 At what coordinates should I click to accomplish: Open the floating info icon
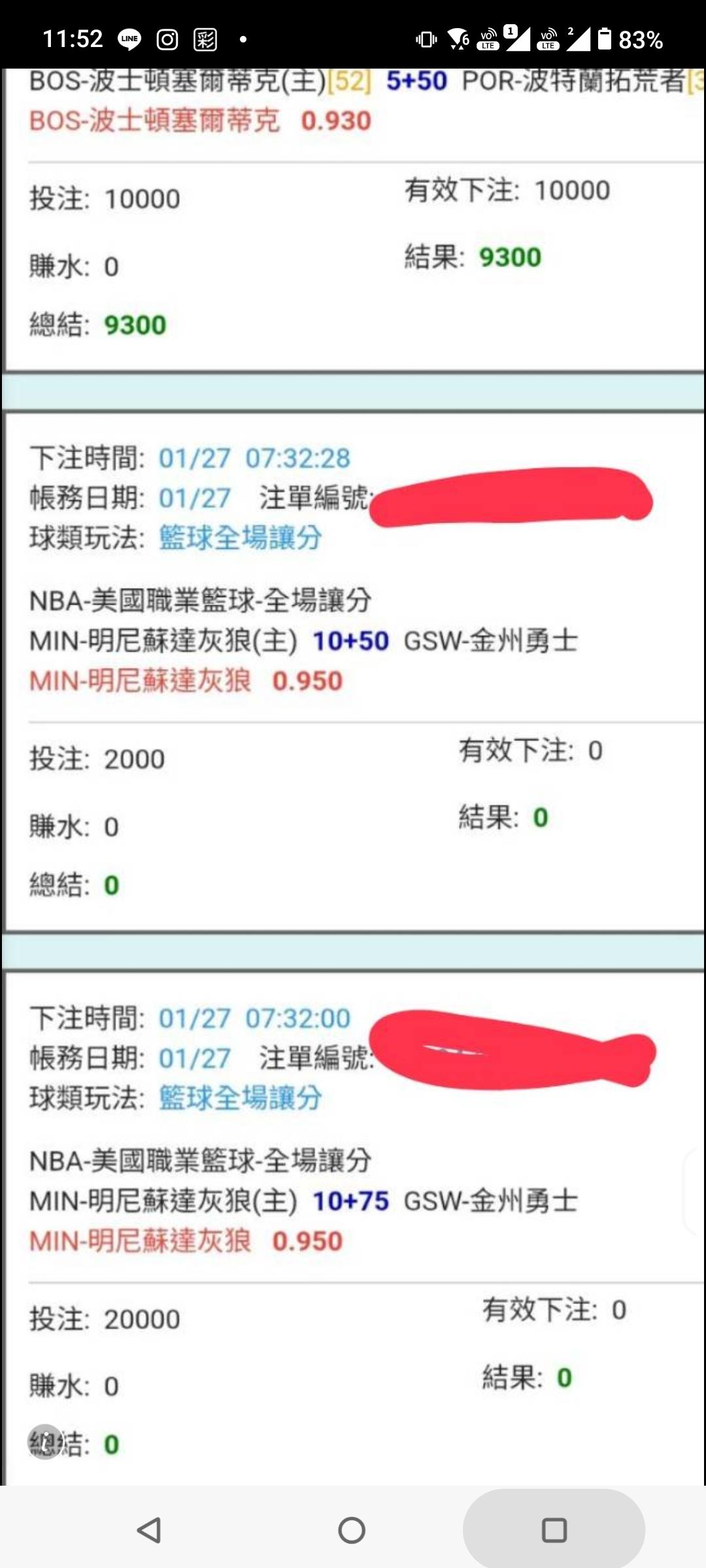click(x=45, y=1442)
